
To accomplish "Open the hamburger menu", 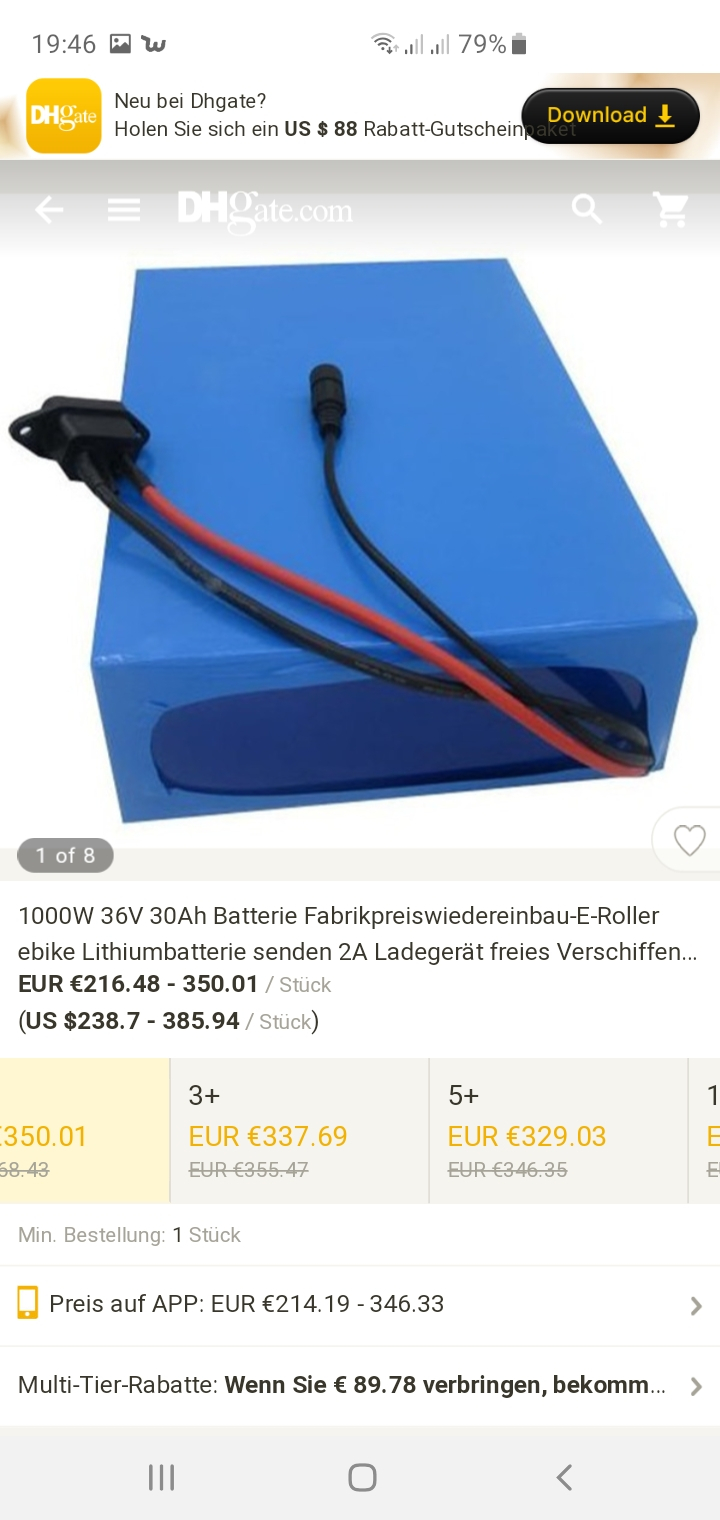I will pos(124,210).
